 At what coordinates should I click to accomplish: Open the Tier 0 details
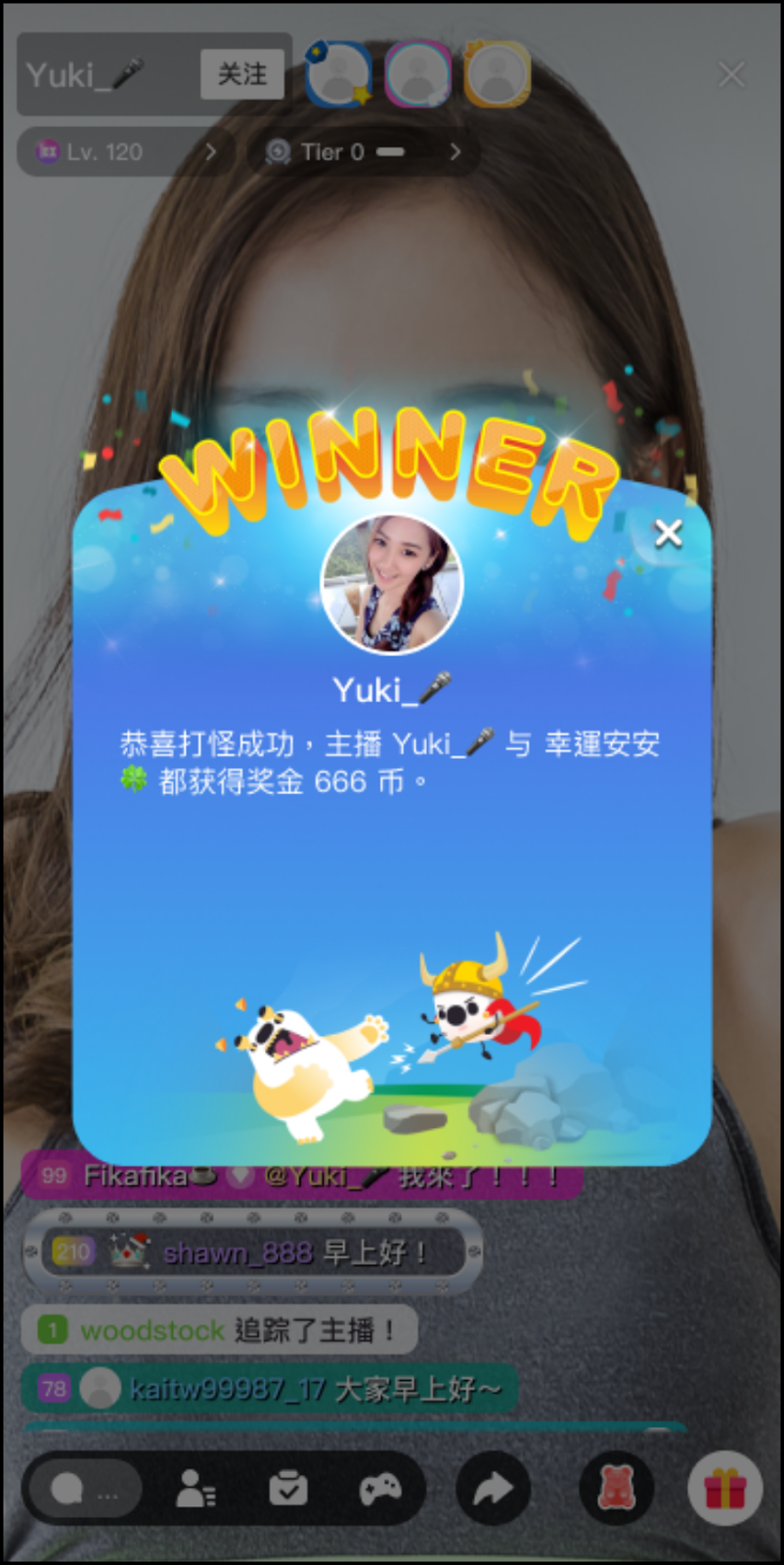[362, 153]
